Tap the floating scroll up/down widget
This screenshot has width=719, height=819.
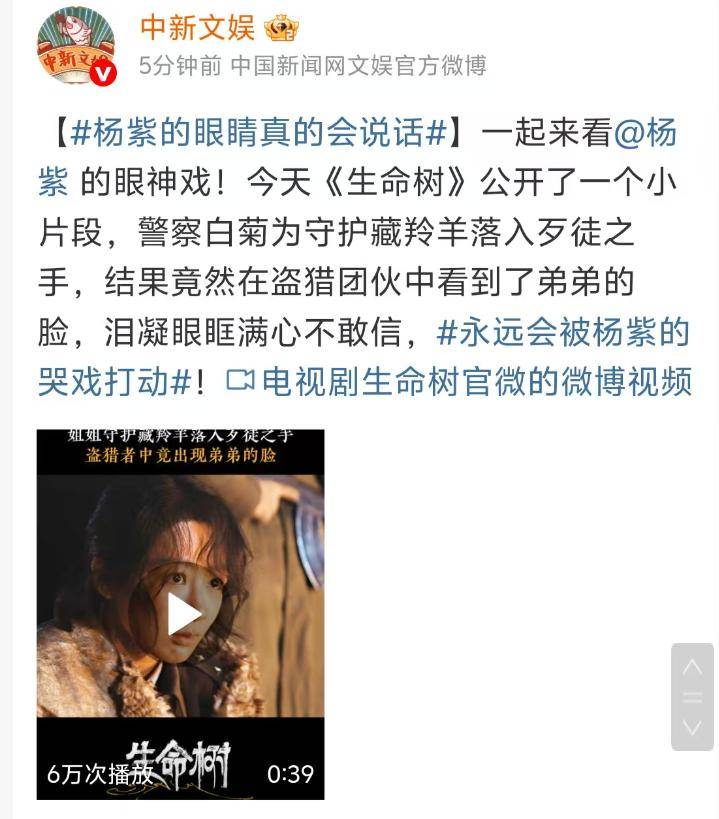pos(692,697)
